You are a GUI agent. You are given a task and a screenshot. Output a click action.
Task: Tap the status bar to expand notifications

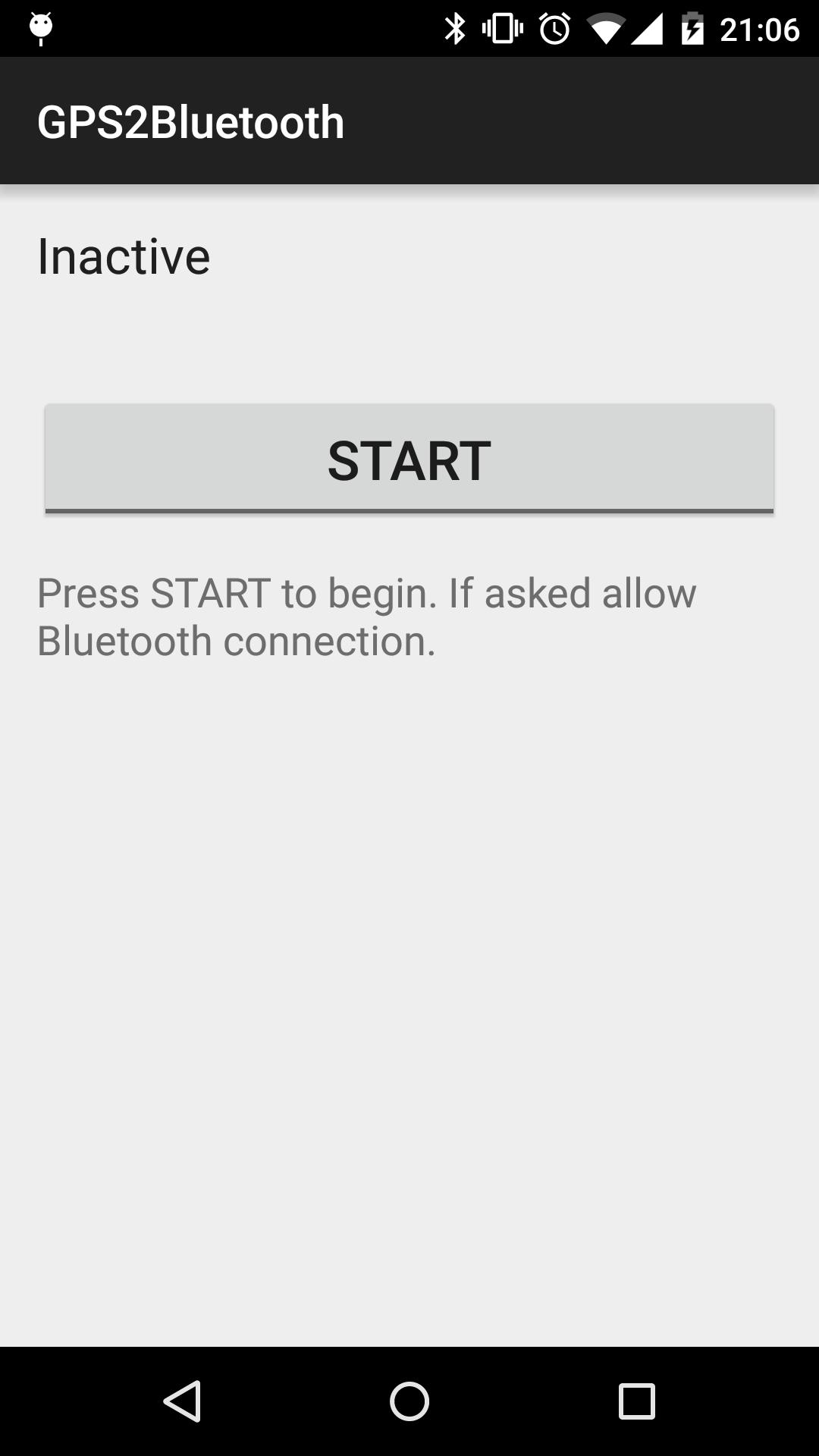tap(303, 26)
